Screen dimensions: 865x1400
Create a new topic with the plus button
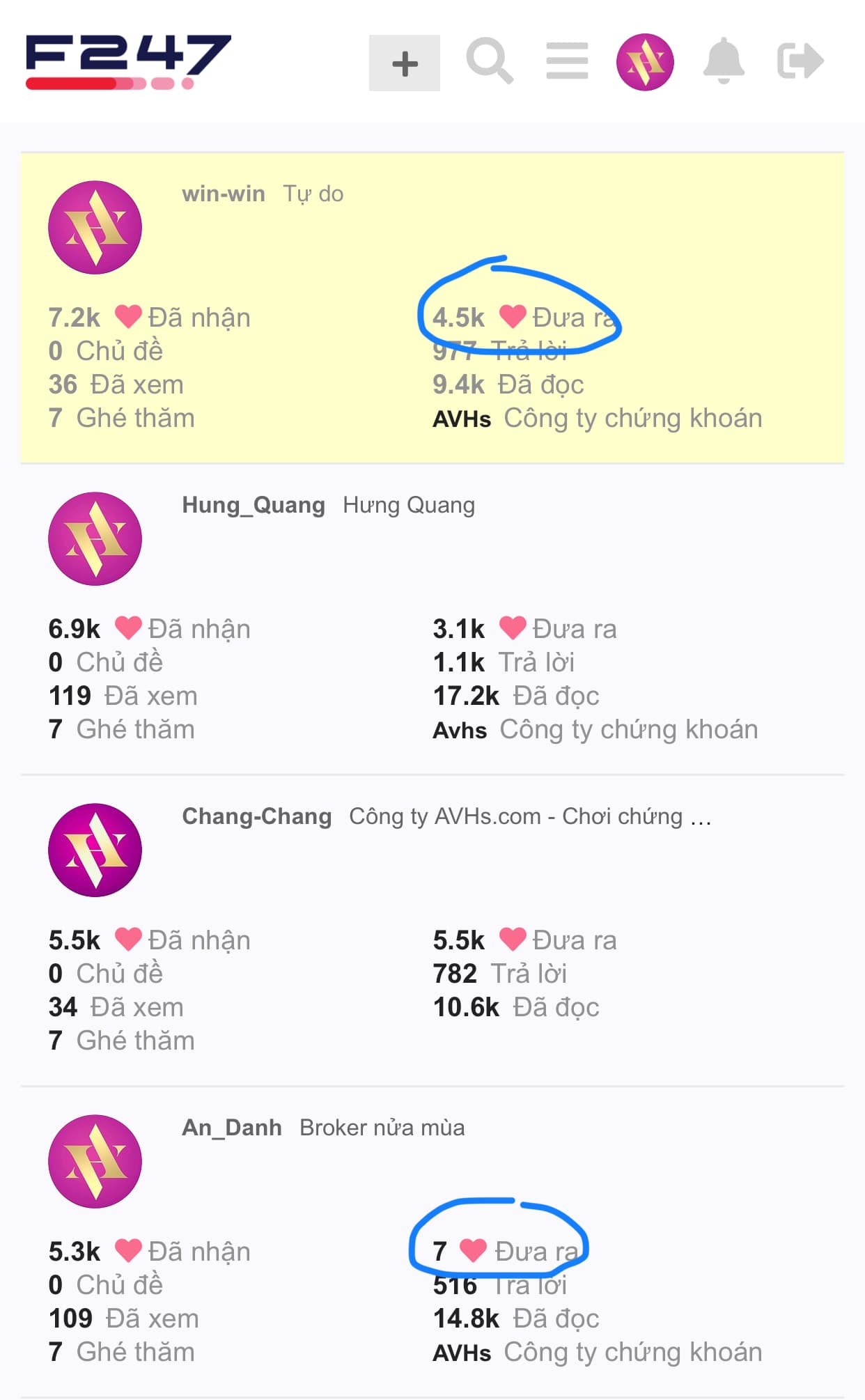(x=405, y=63)
